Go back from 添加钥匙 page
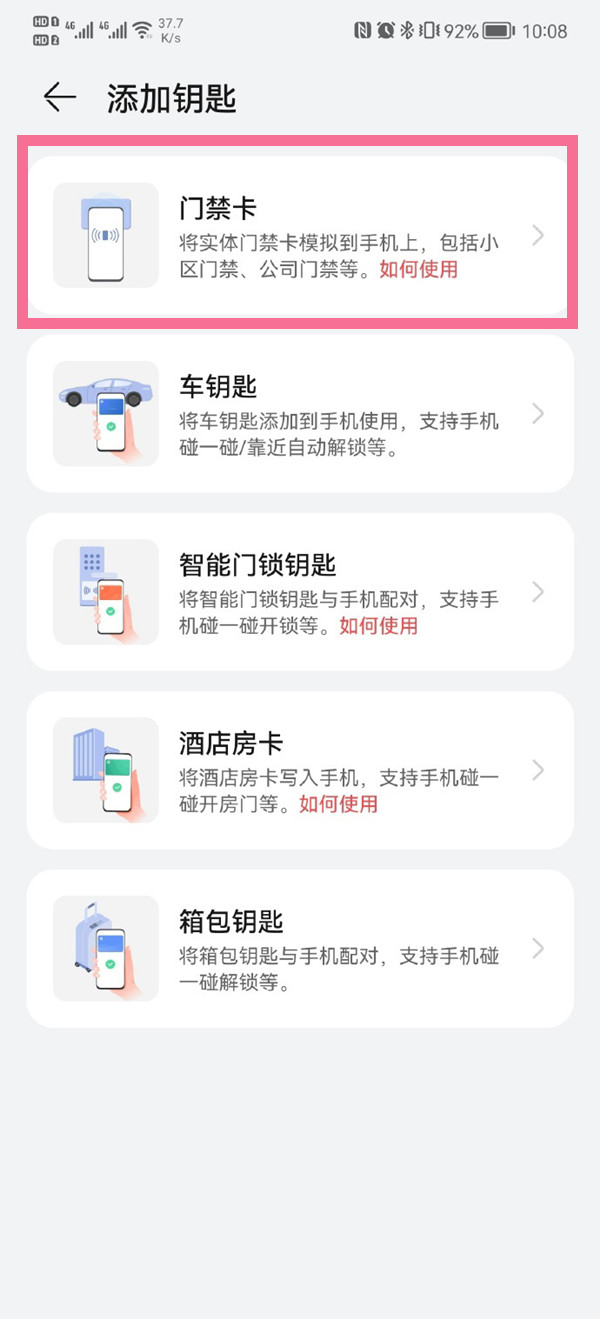 click(x=60, y=97)
